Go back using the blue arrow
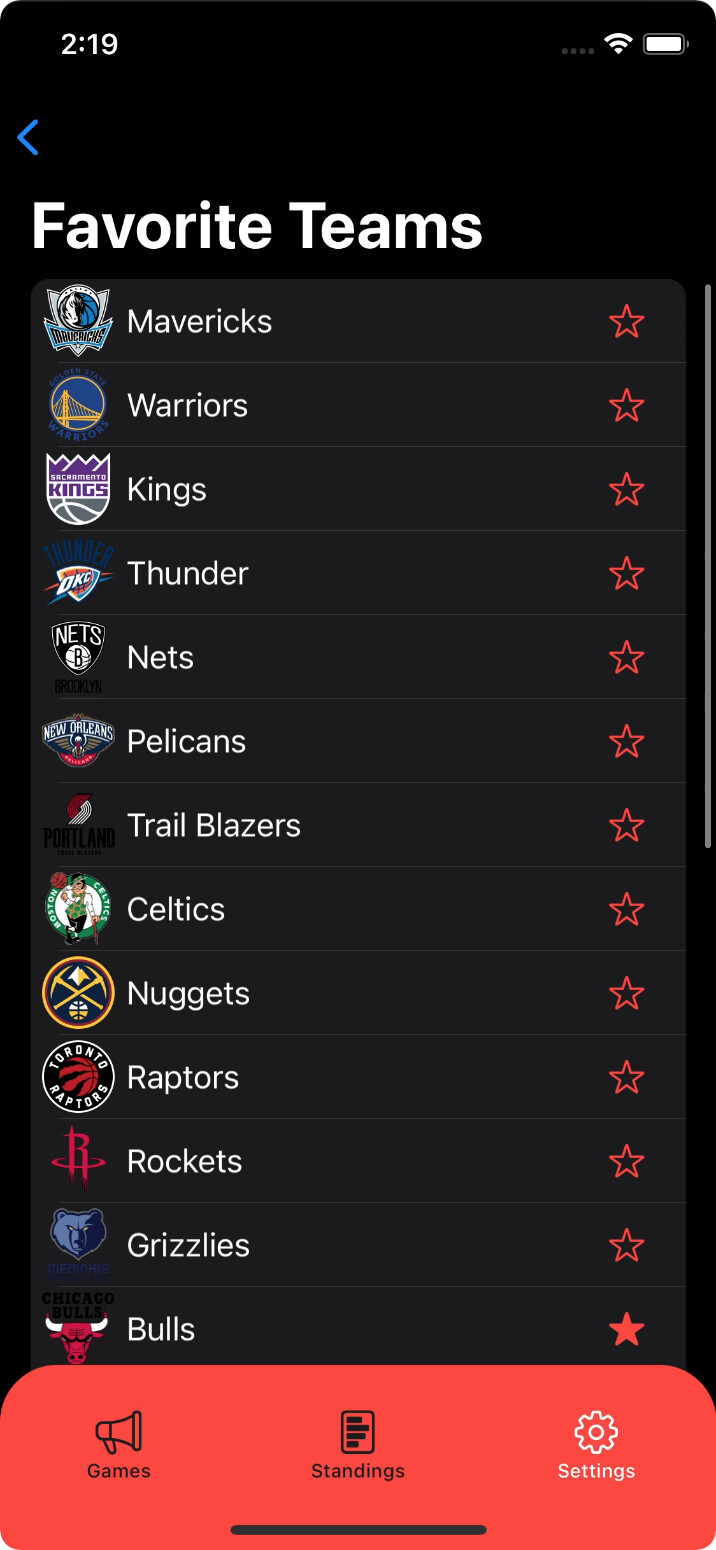The image size is (716, 1550). click(28, 138)
